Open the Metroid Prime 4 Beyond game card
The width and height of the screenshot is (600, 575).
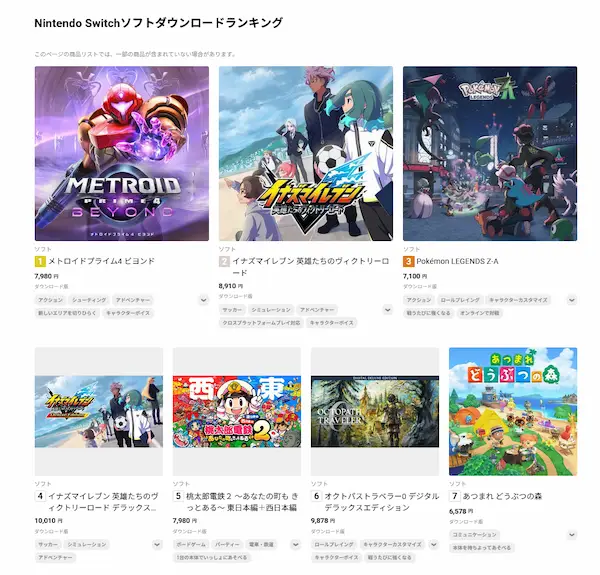tap(121, 153)
